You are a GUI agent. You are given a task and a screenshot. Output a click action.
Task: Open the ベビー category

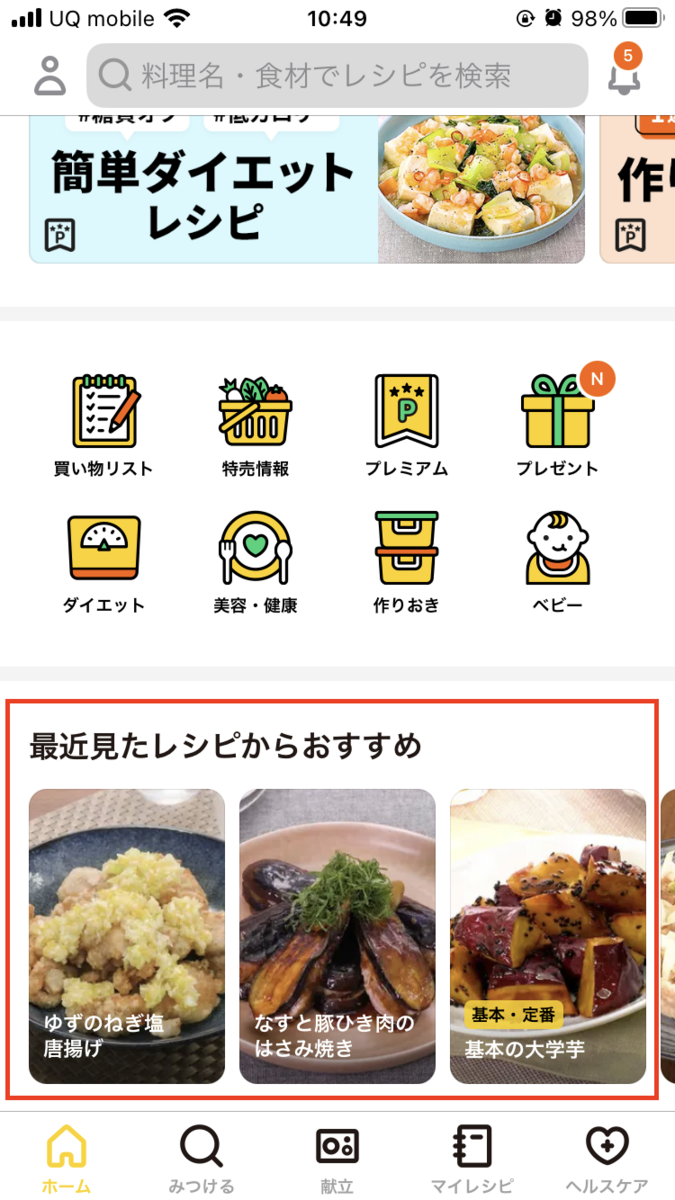pyautogui.click(x=558, y=562)
